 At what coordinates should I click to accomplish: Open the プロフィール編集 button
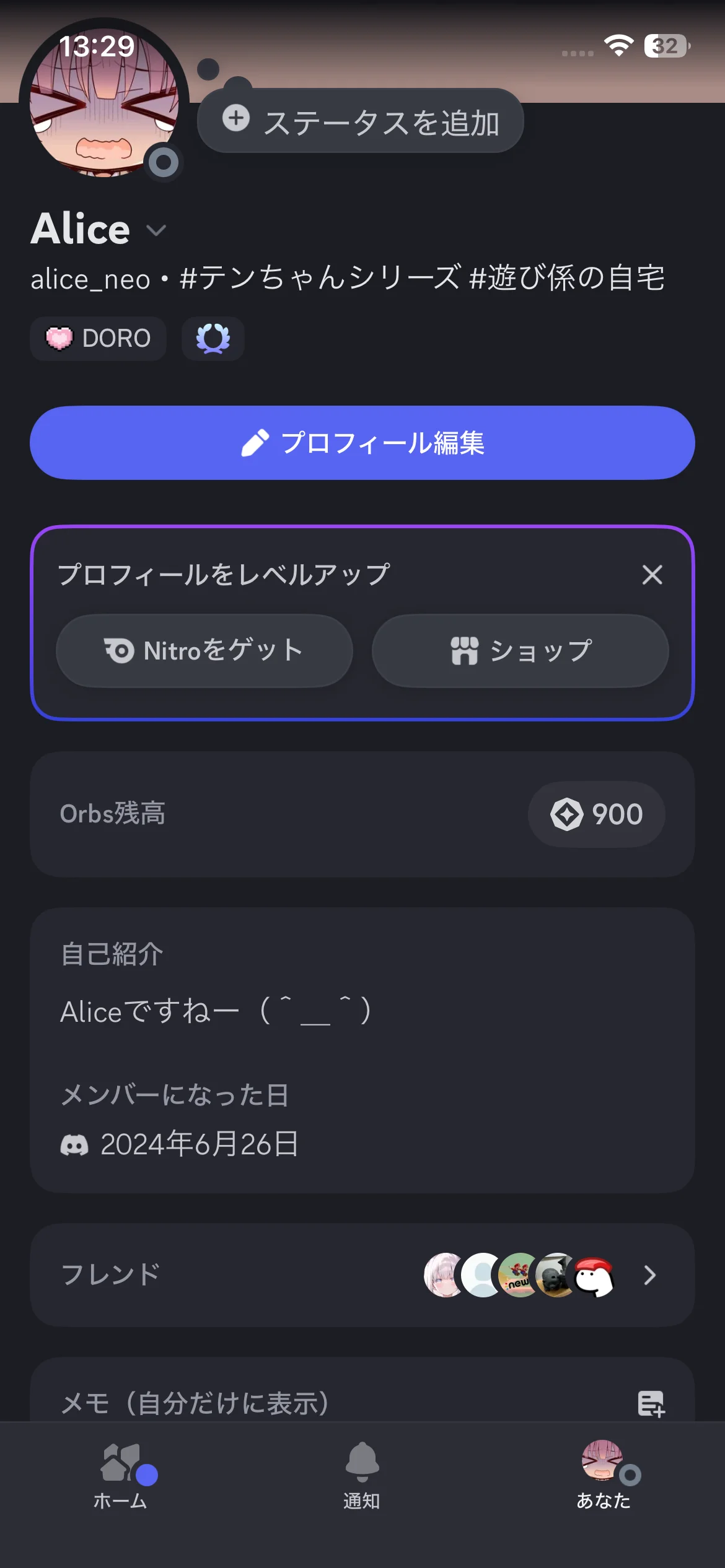[362, 443]
